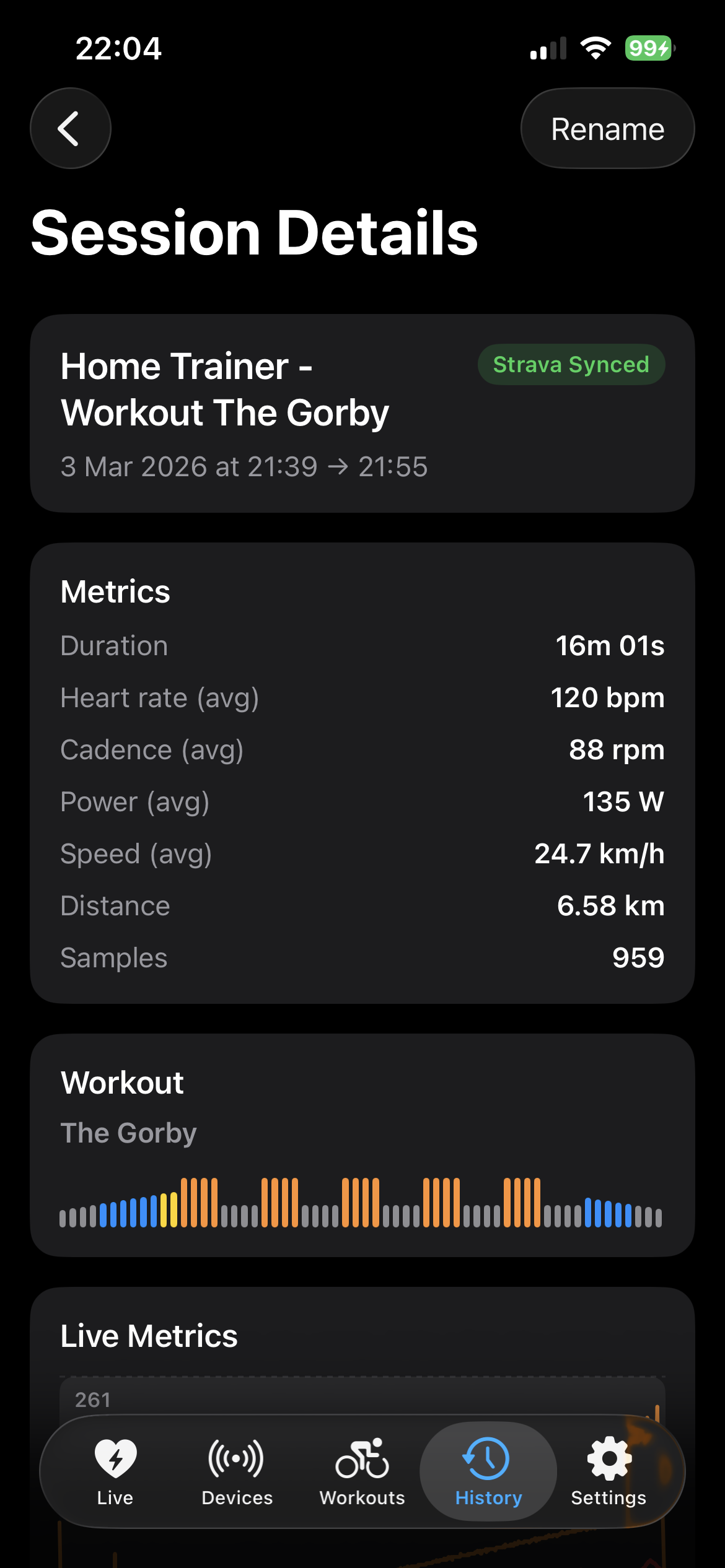Open the Settings tab
The width and height of the screenshot is (725, 1568).
[x=609, y=1471]
